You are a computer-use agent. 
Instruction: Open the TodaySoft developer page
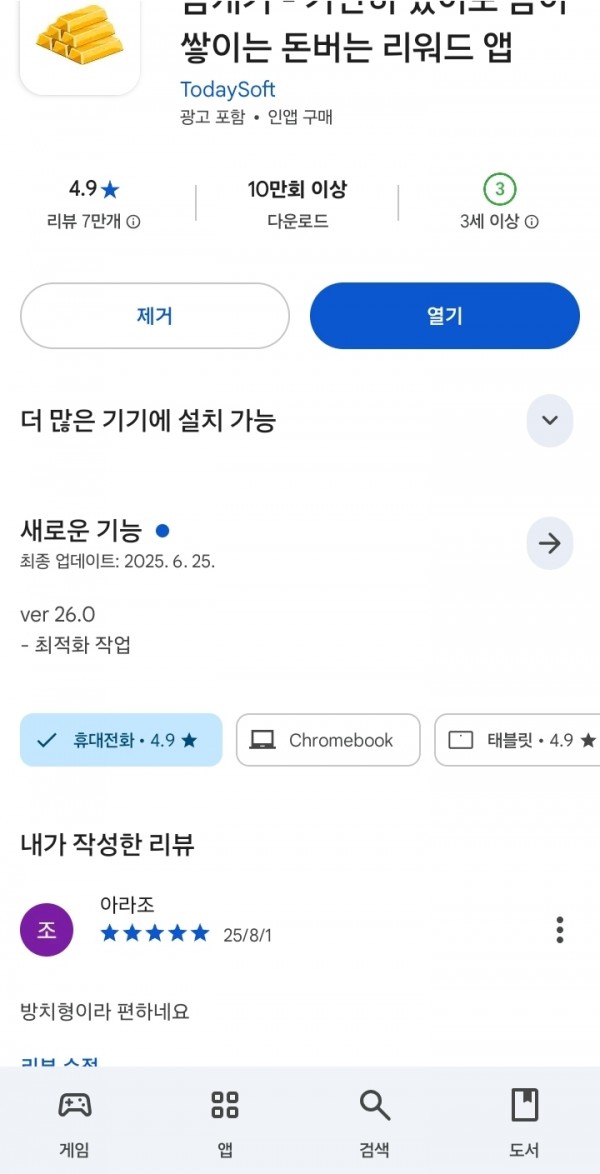click(228, 90)
